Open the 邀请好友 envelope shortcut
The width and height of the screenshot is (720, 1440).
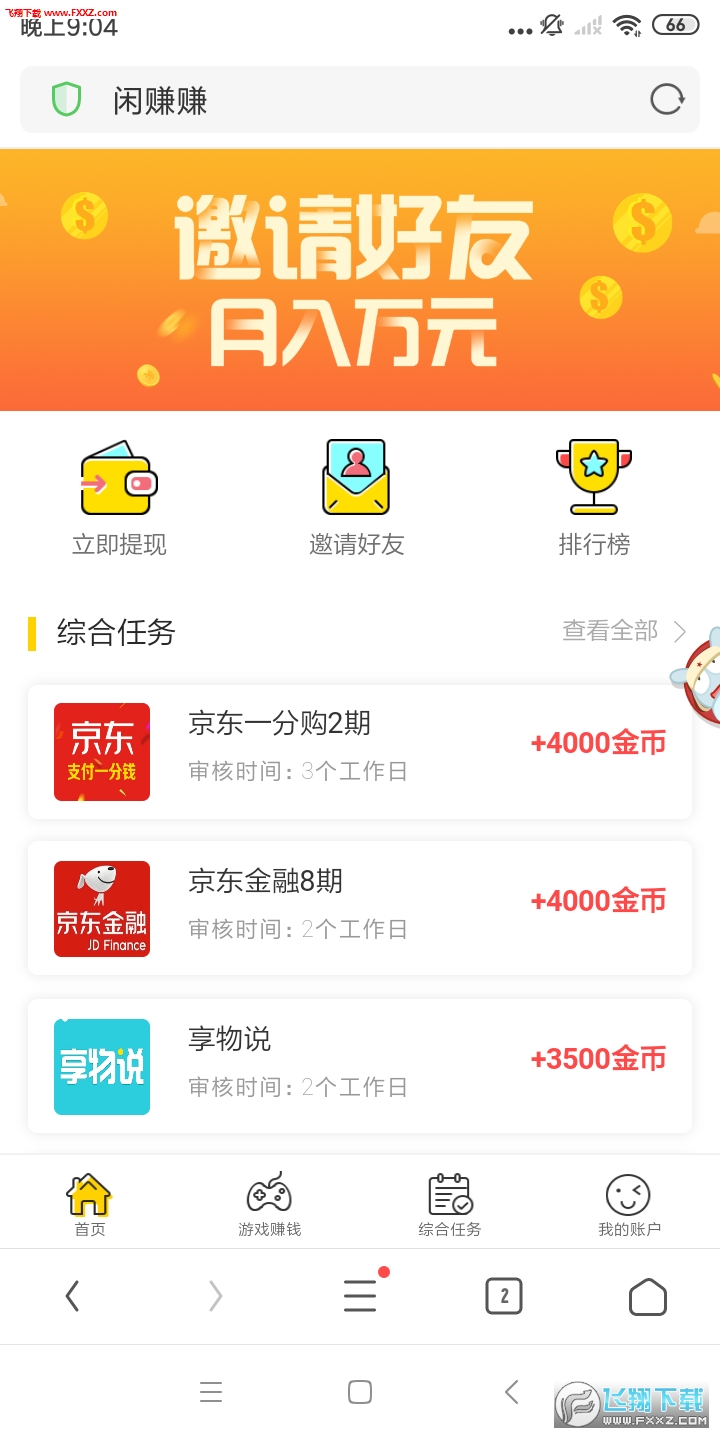tap(356, 497)
